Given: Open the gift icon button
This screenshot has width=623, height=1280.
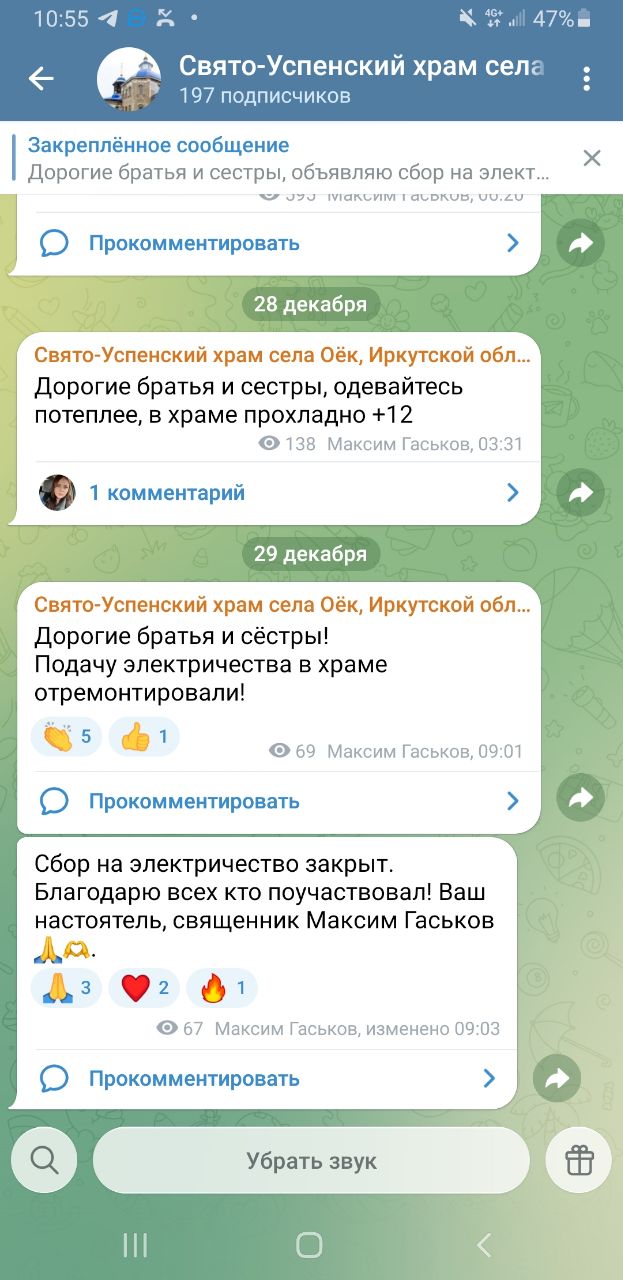Looking at the screenshot, I should (579, 1160).
